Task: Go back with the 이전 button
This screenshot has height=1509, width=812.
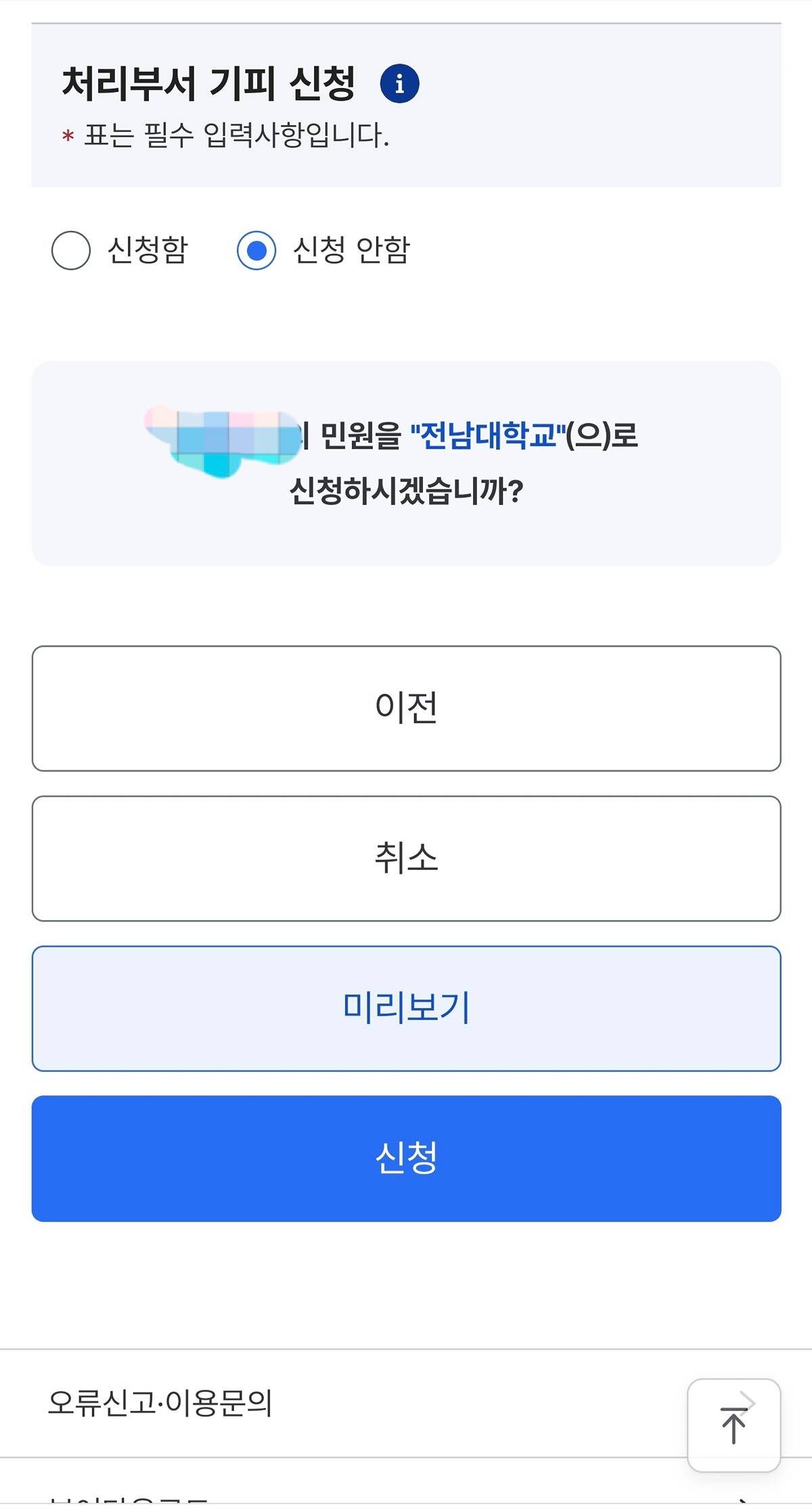Action: point(406,708)
